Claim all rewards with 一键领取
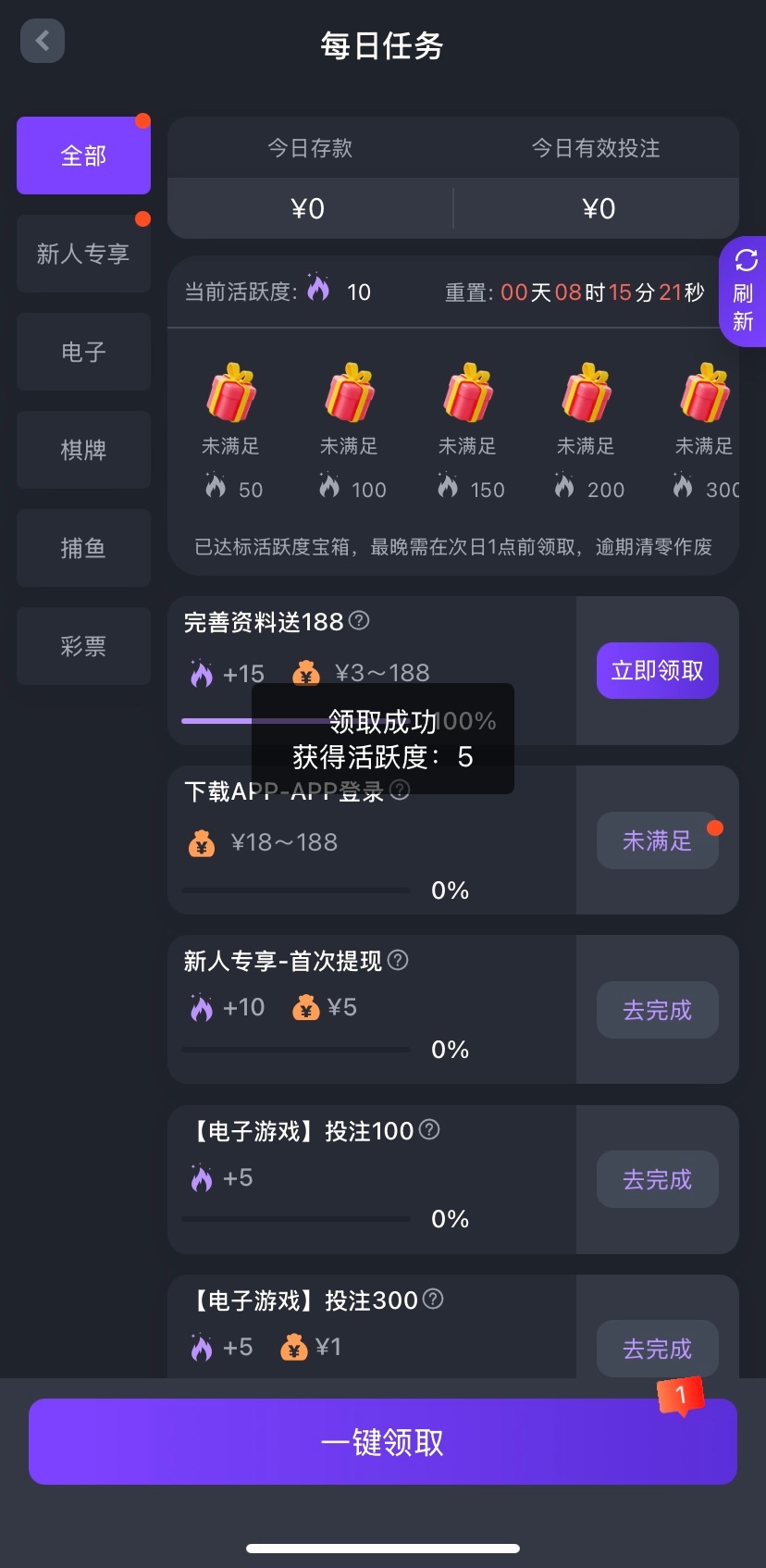The width and height of the screenshot is (766, 1568). 382,1441
